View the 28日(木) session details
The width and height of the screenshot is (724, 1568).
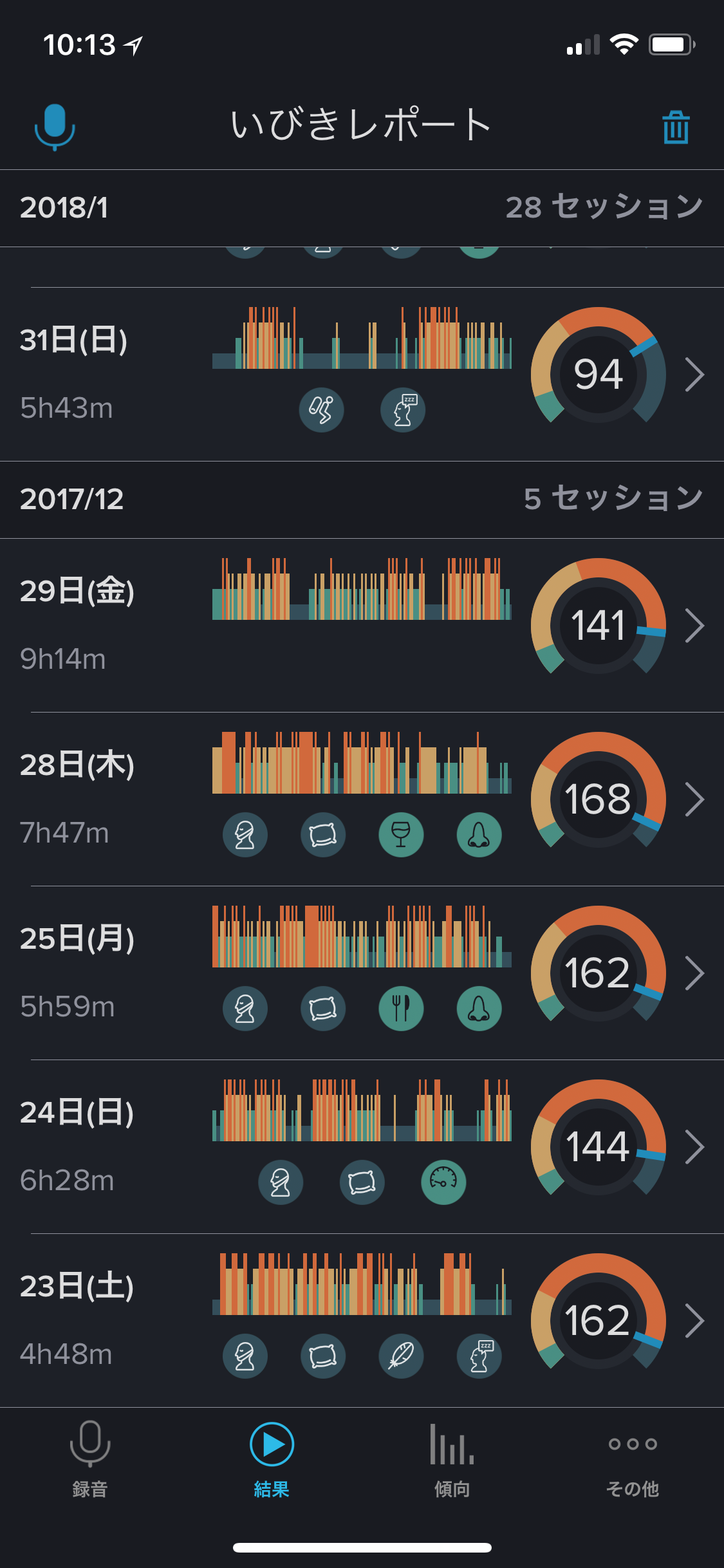[362, 799]
